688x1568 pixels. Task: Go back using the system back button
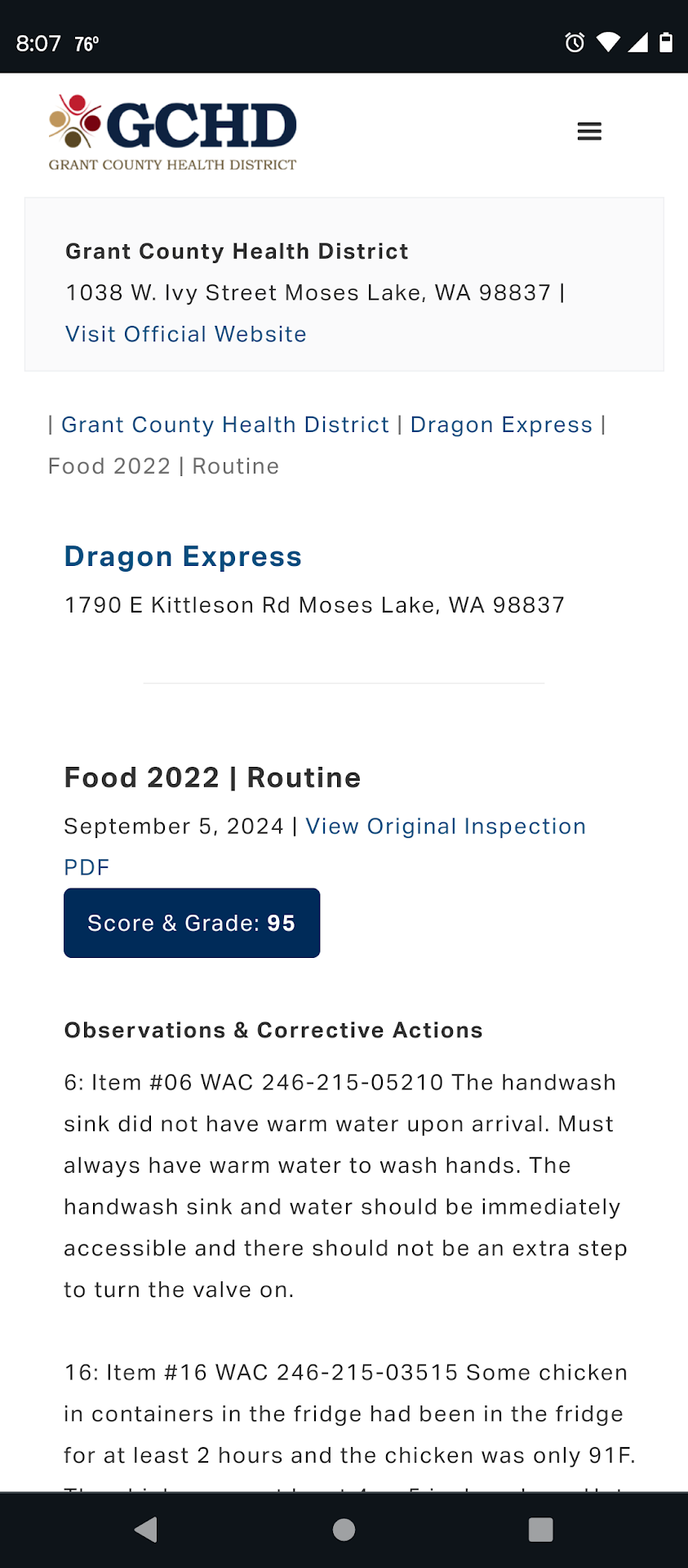click(x=146, y=1530)
